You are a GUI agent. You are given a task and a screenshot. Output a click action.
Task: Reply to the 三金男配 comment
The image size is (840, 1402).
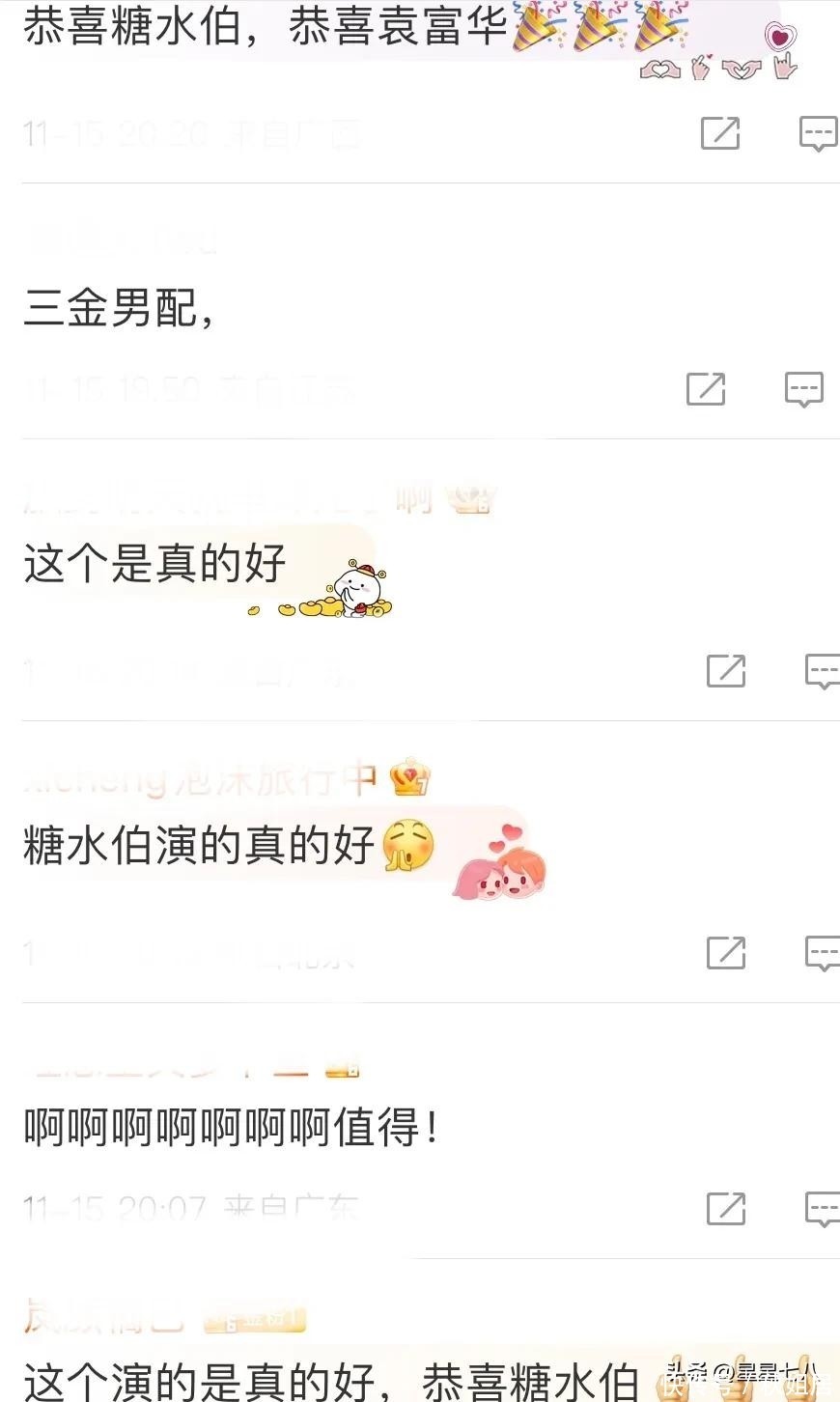(x=803, y=388)
